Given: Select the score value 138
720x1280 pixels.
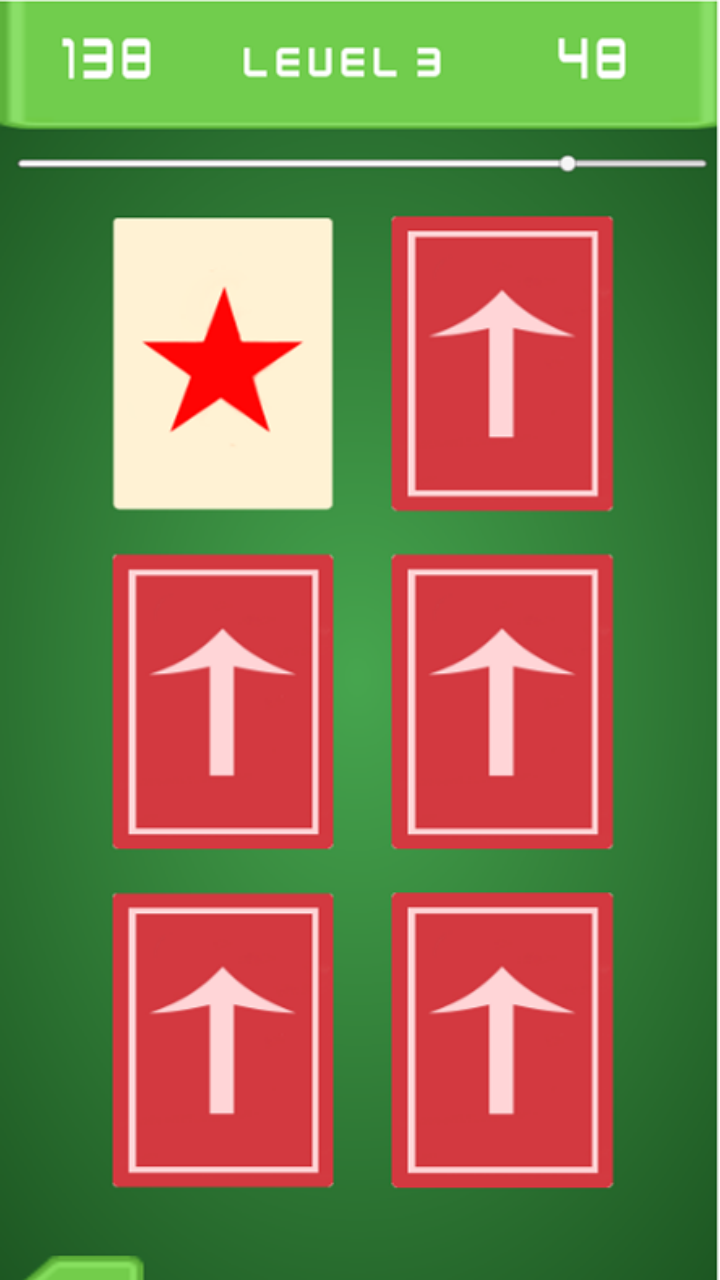Looking at the screenshot, I should pyautogui.click(x=104, y=60).
